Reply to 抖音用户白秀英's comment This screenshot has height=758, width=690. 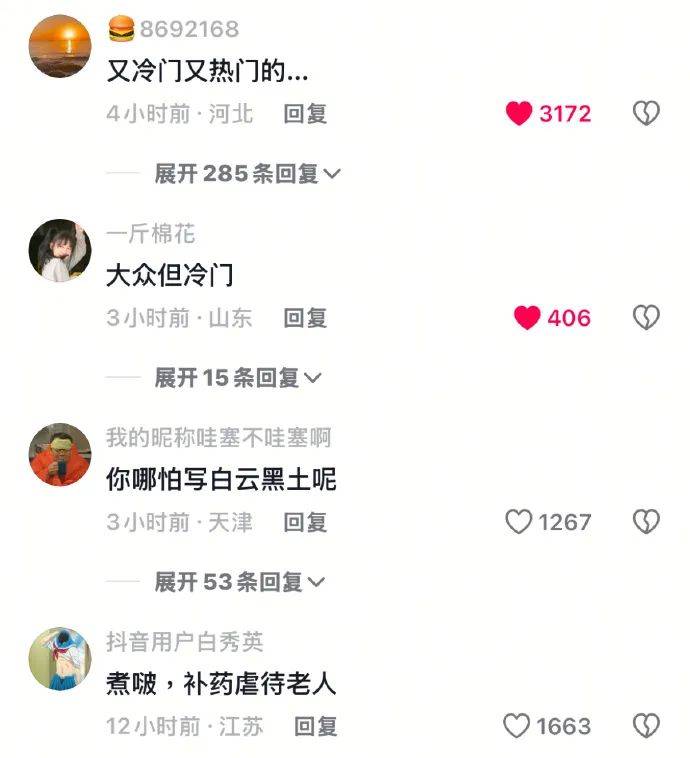(315, 726)
